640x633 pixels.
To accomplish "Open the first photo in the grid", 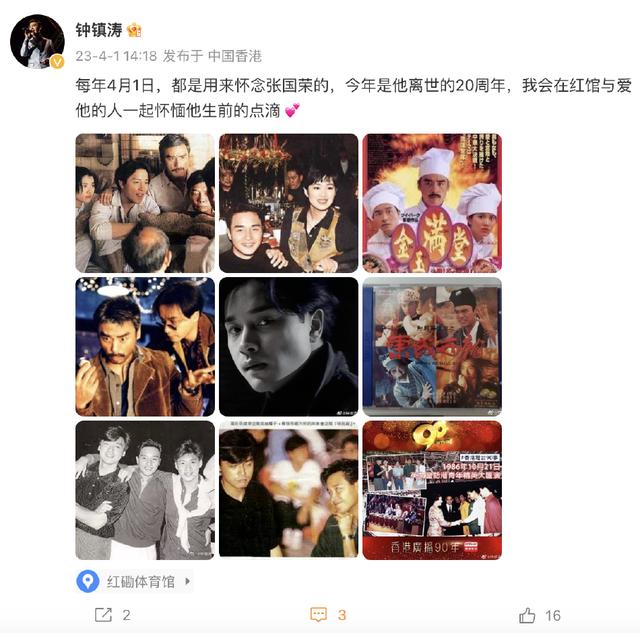I will point(145,203).
